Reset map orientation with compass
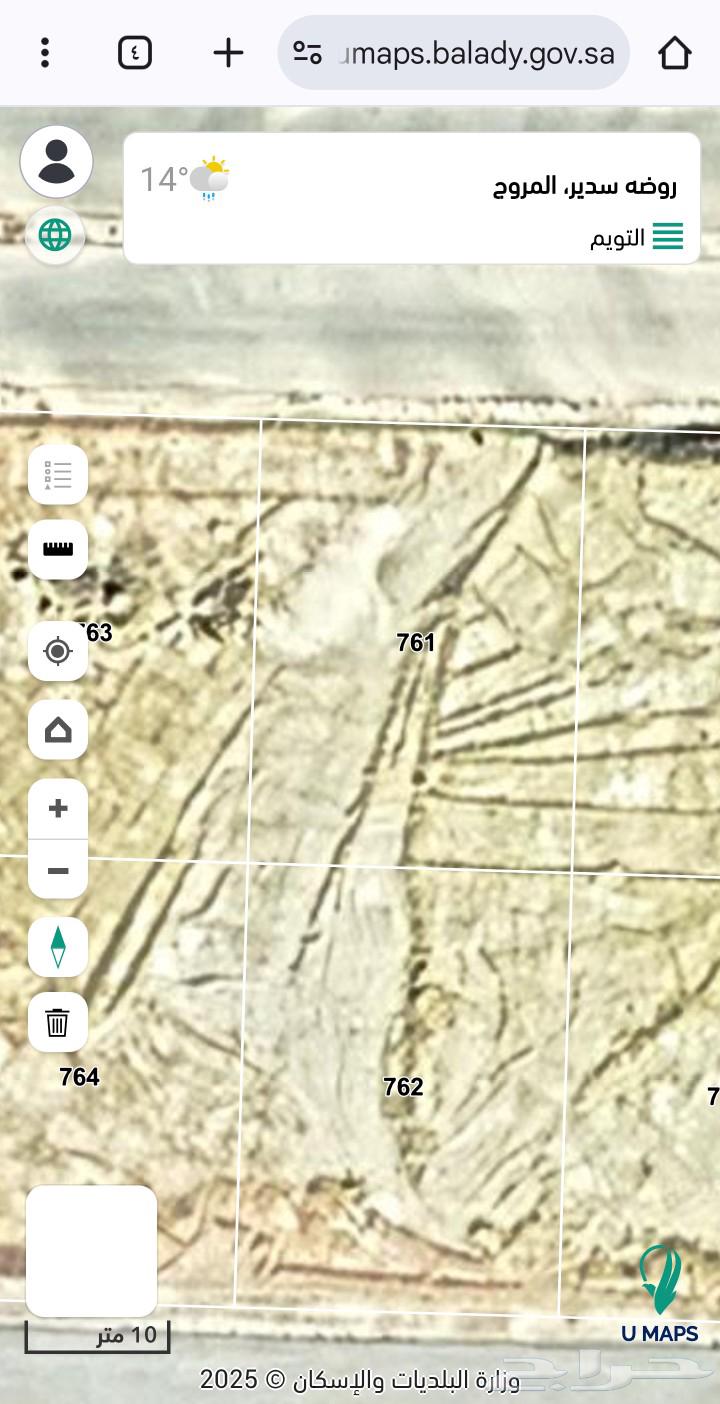This screenshot has width=720, height=1404. point(58,947)
